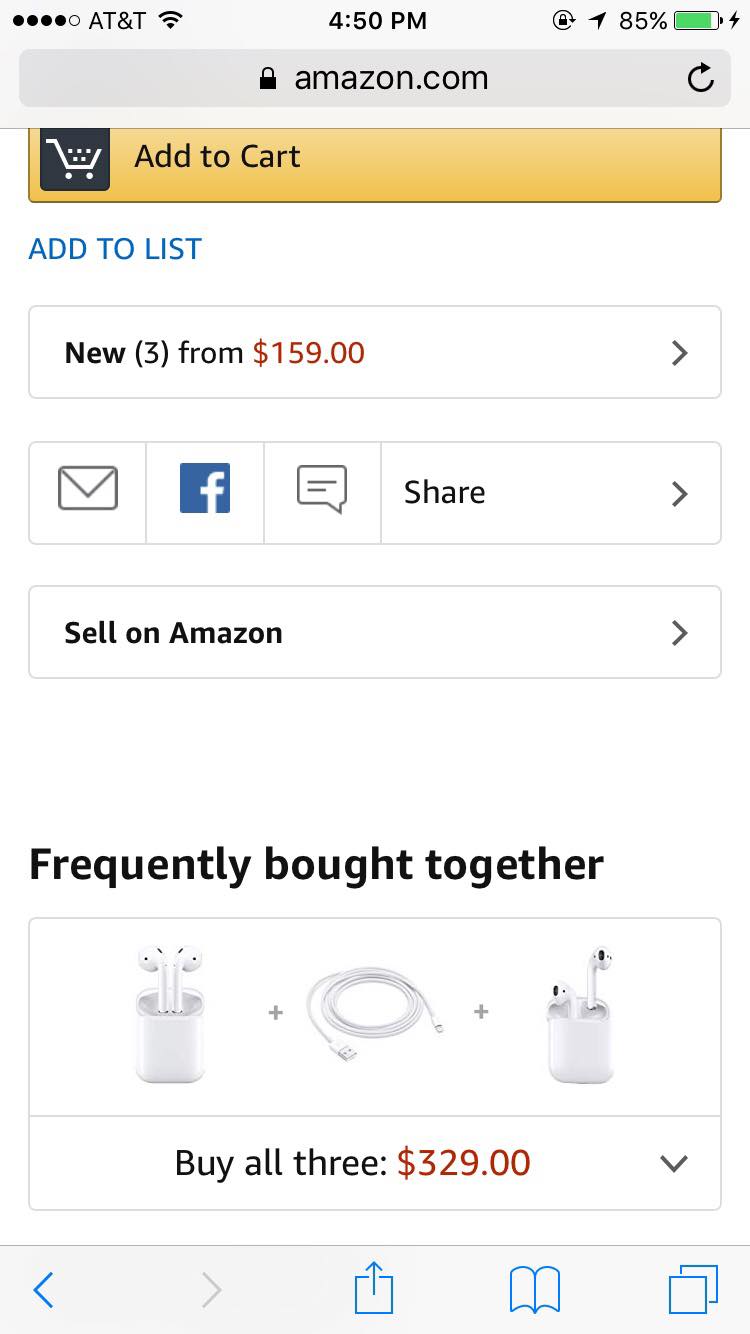750x1334 pixels.
Task: Show all open Safari tabs
Action: (693, 1290)
